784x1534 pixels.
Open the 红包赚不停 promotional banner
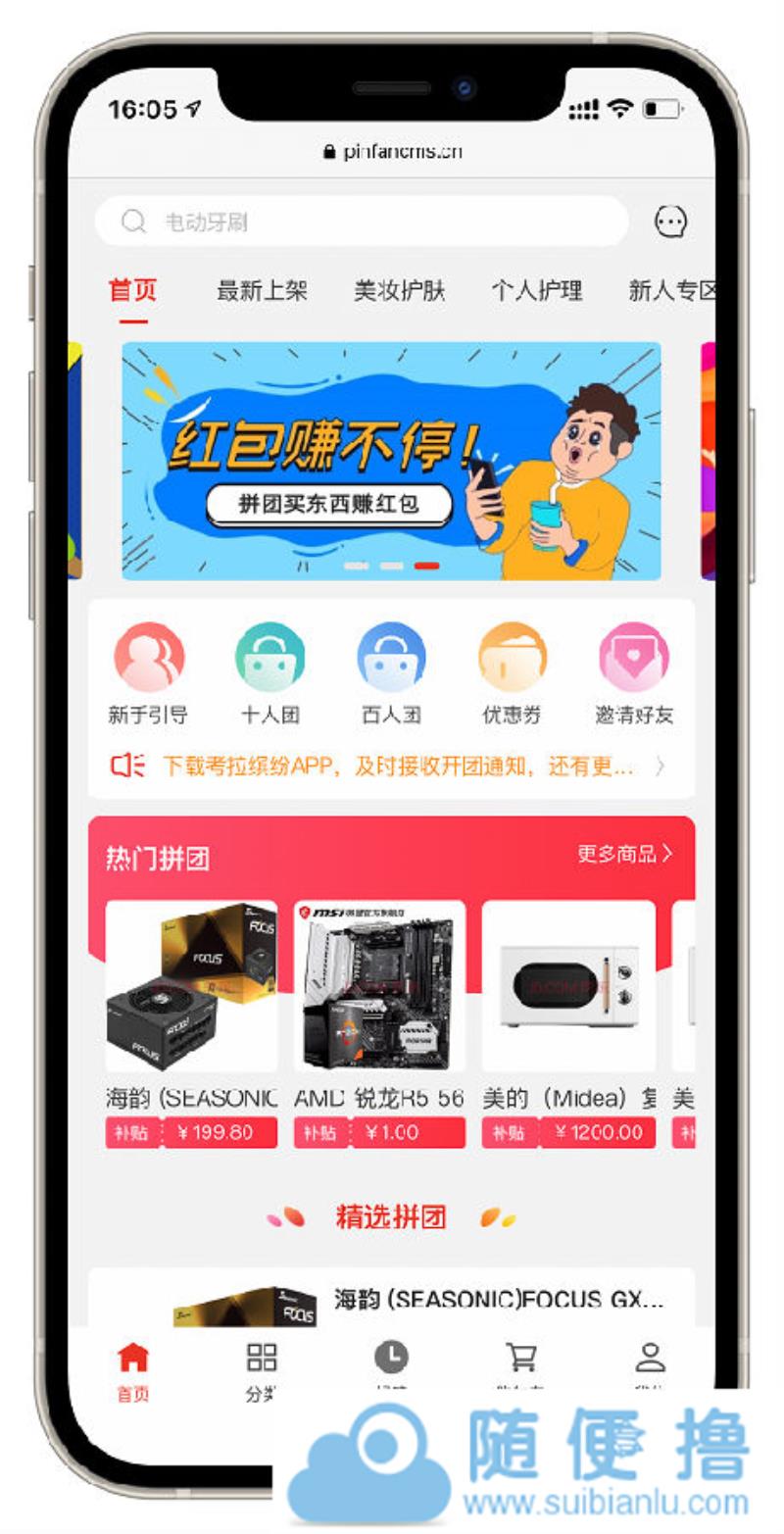[x=391, y=461]
